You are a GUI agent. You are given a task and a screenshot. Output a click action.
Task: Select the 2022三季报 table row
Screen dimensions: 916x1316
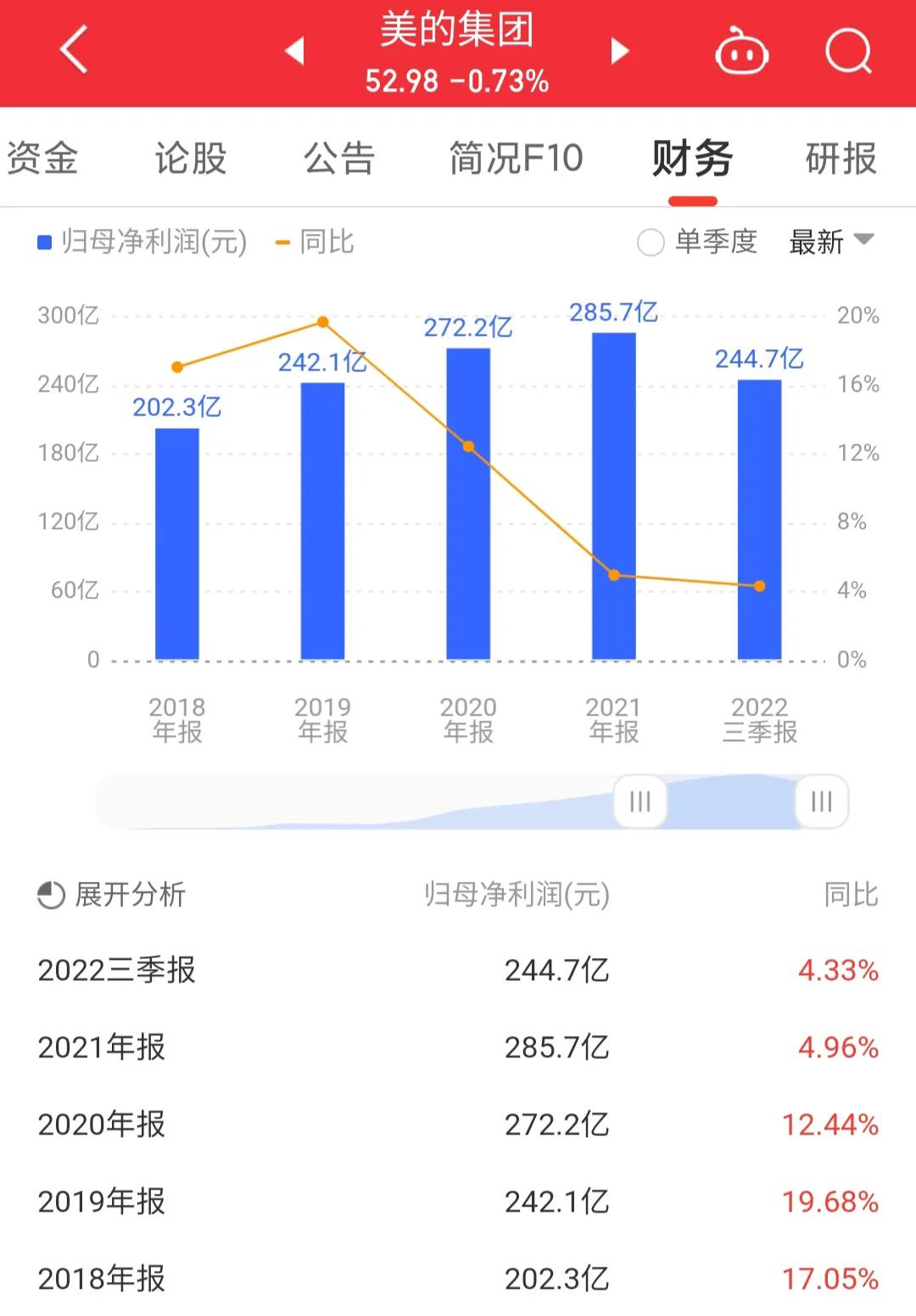(x=458, y=971)
